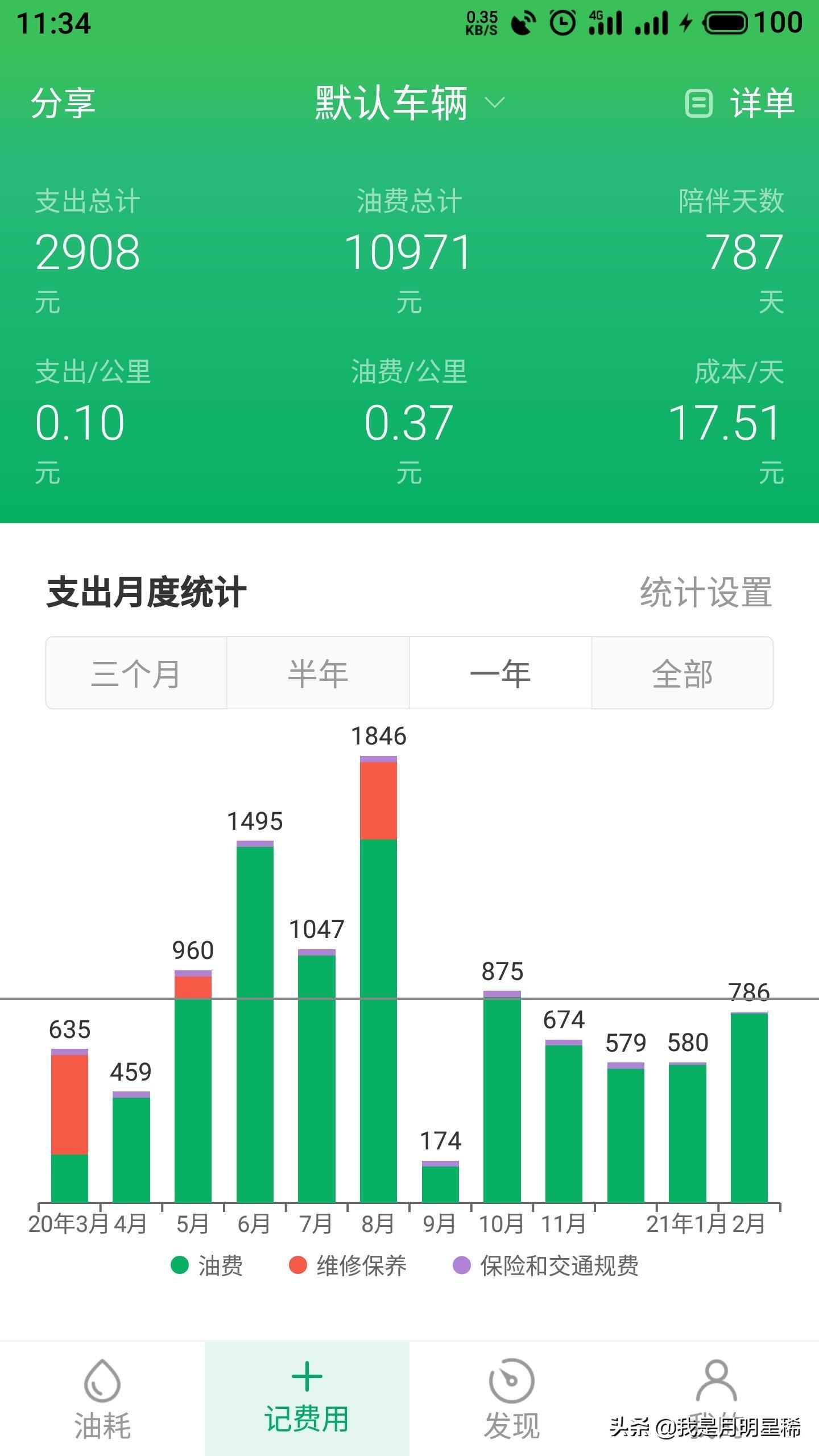Show 全部 statistics range

tap(682, 673)
